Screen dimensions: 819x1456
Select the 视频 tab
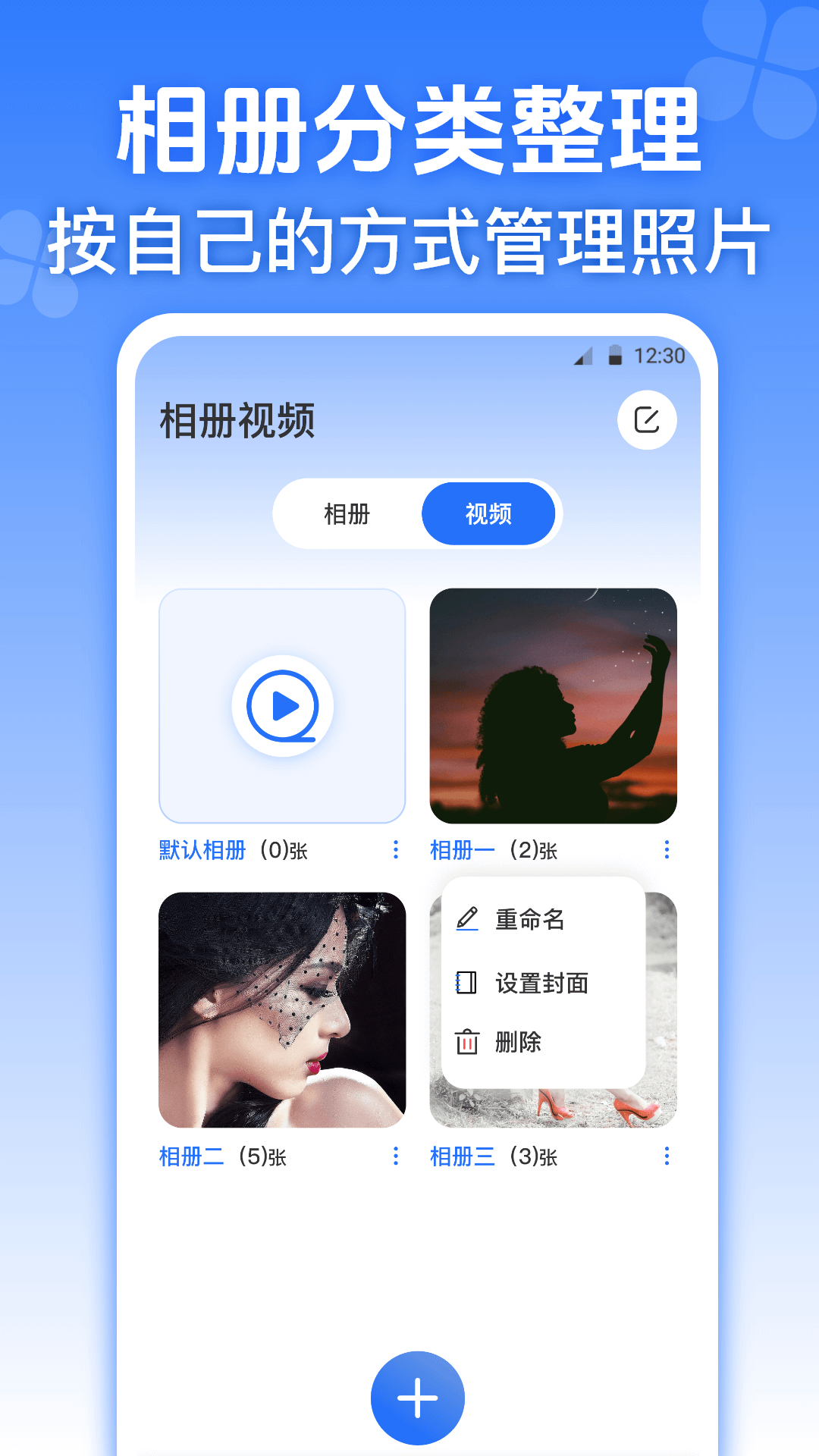(488, 513)
